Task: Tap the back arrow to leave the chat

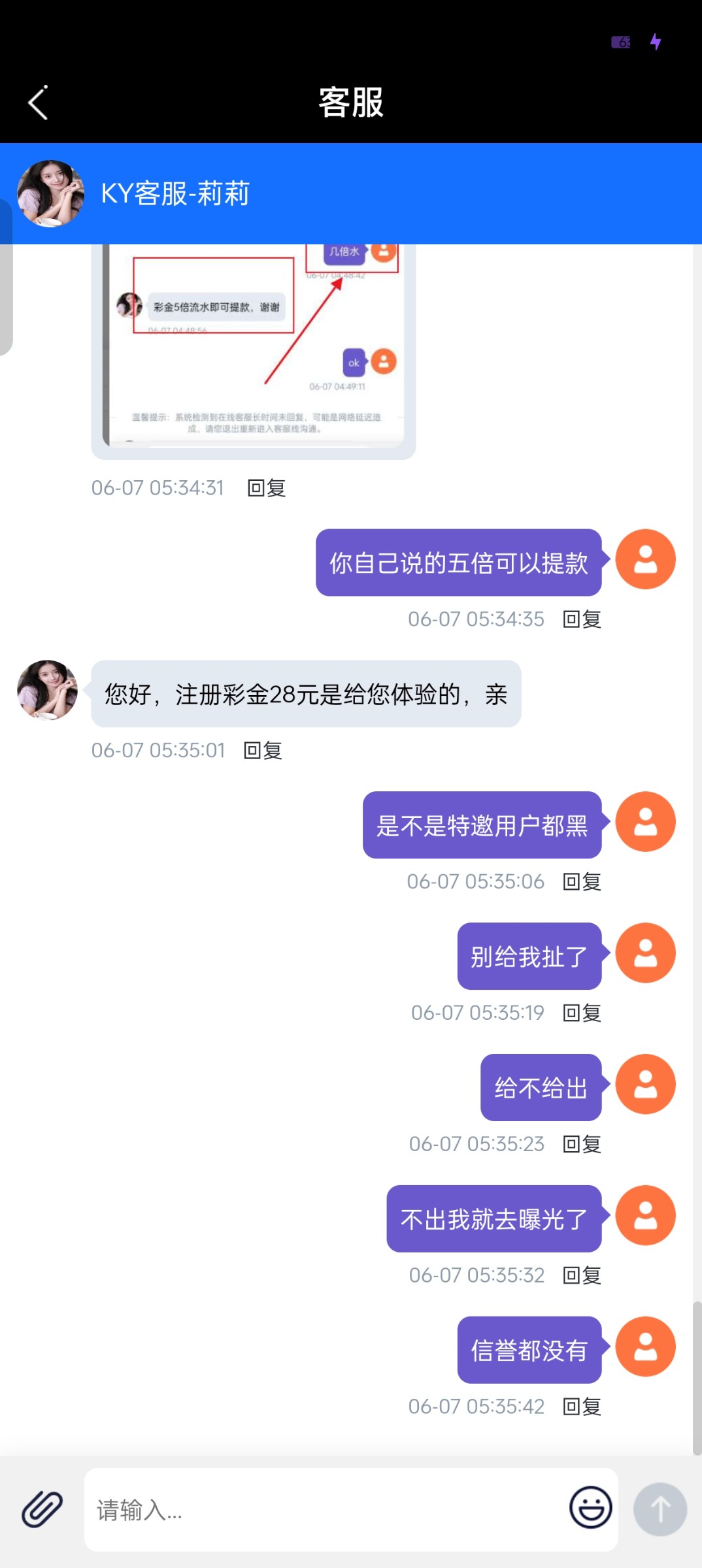Action: (37, 103)
